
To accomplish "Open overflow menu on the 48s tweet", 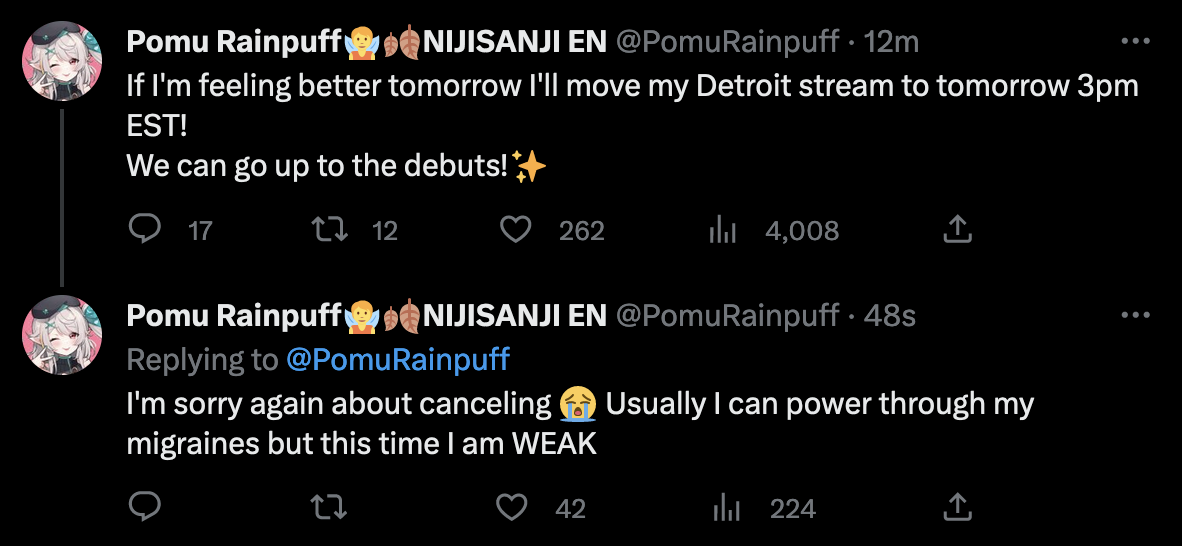I will tap(1135, 316).
